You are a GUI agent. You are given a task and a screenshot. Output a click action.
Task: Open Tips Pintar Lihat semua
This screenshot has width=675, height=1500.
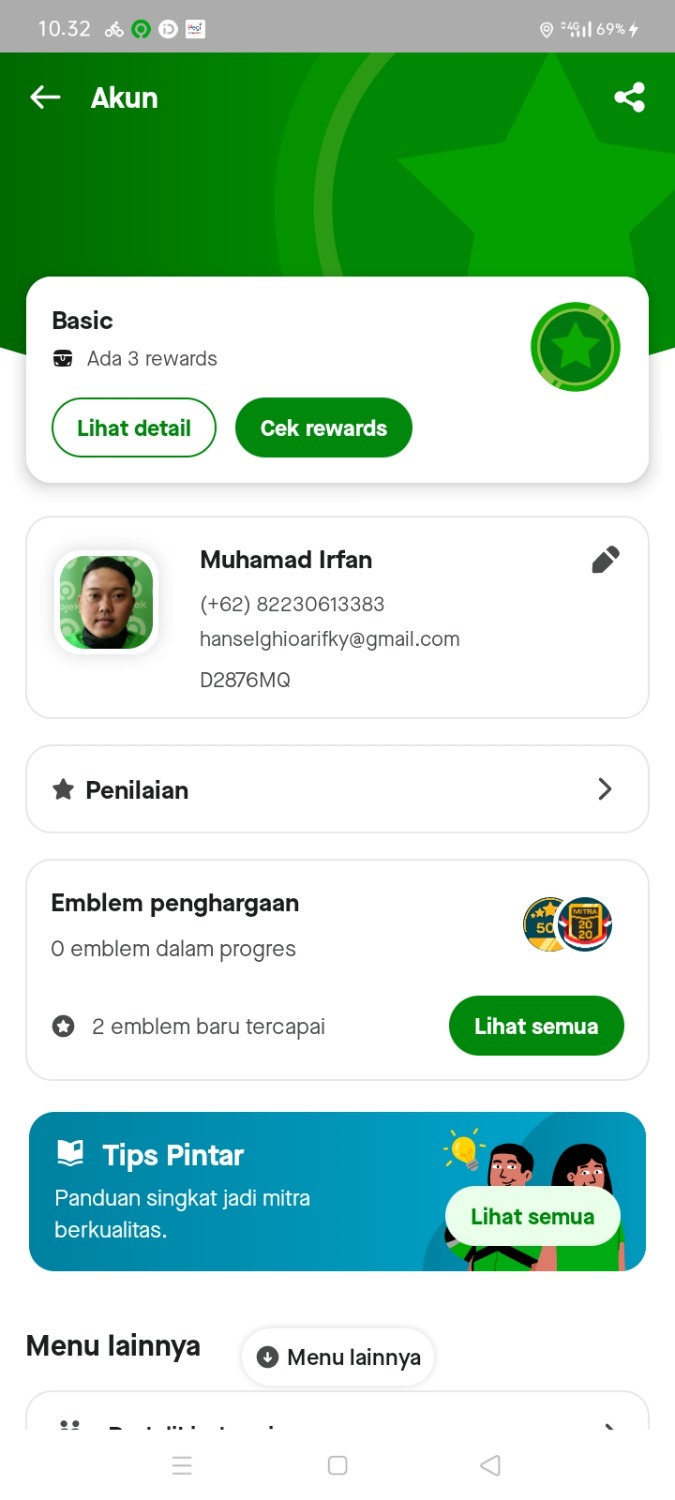click(532, 1216)
